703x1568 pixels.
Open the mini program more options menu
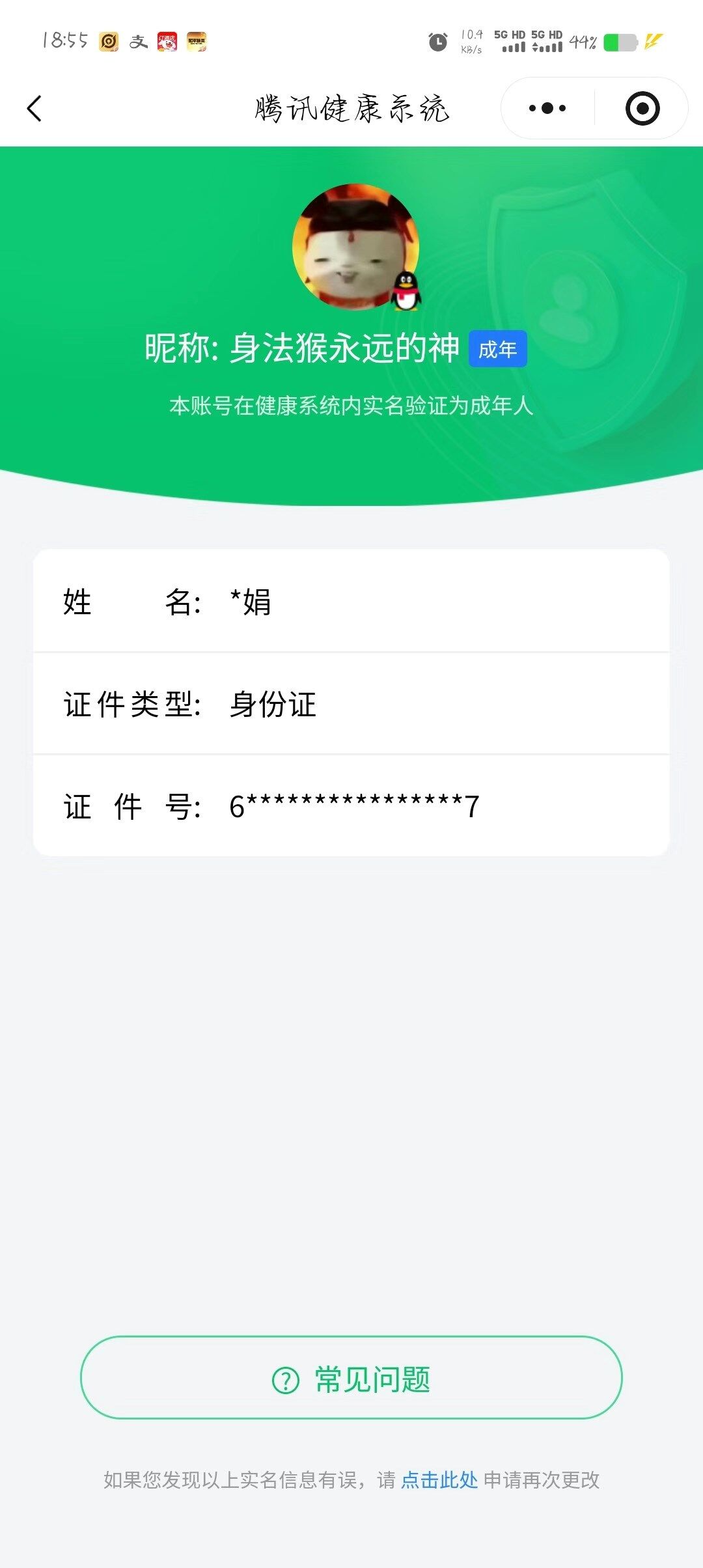coord(547,107)
